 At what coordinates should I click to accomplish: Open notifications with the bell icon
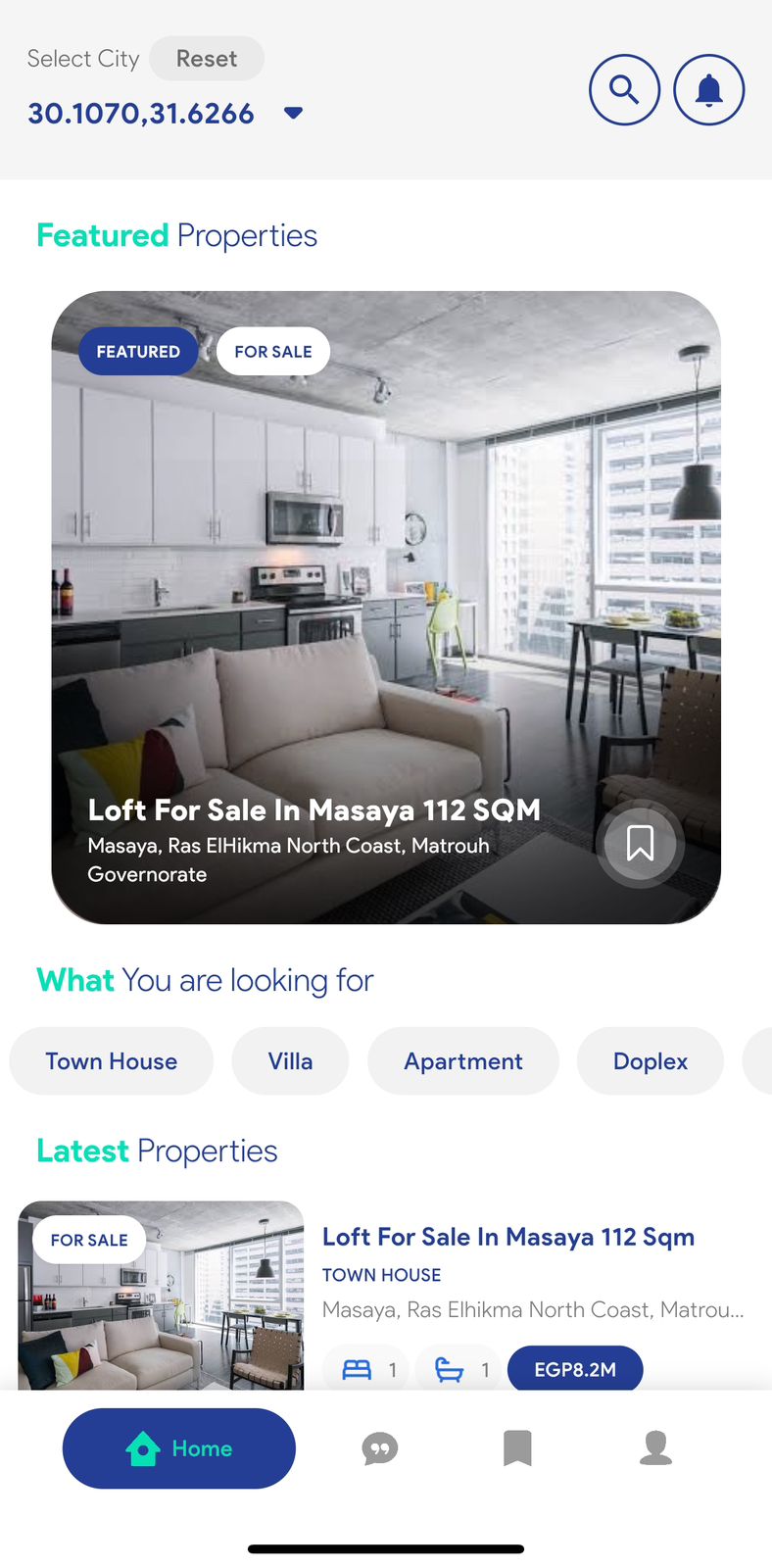click(x=708, y=89)
